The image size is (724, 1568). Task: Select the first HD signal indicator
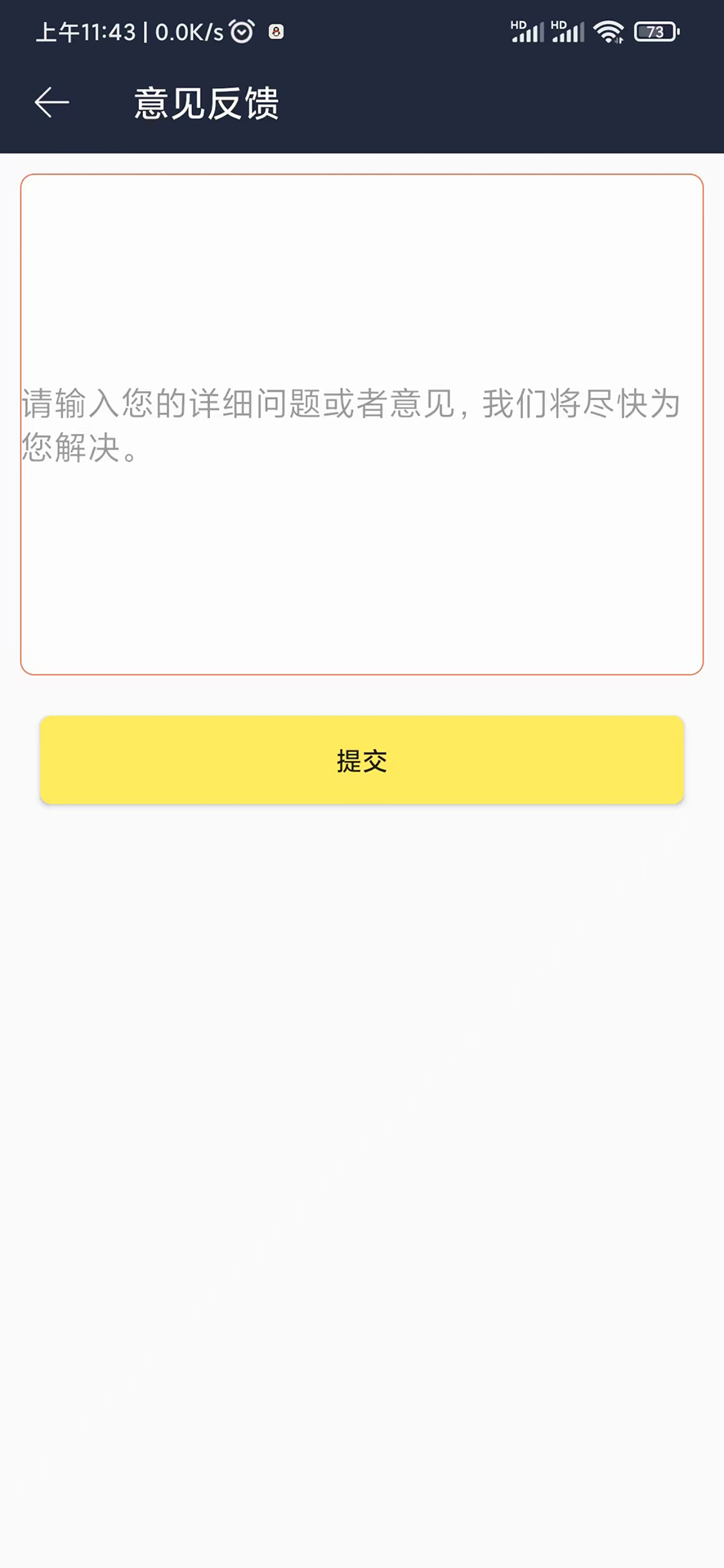(x=525, y=31)
